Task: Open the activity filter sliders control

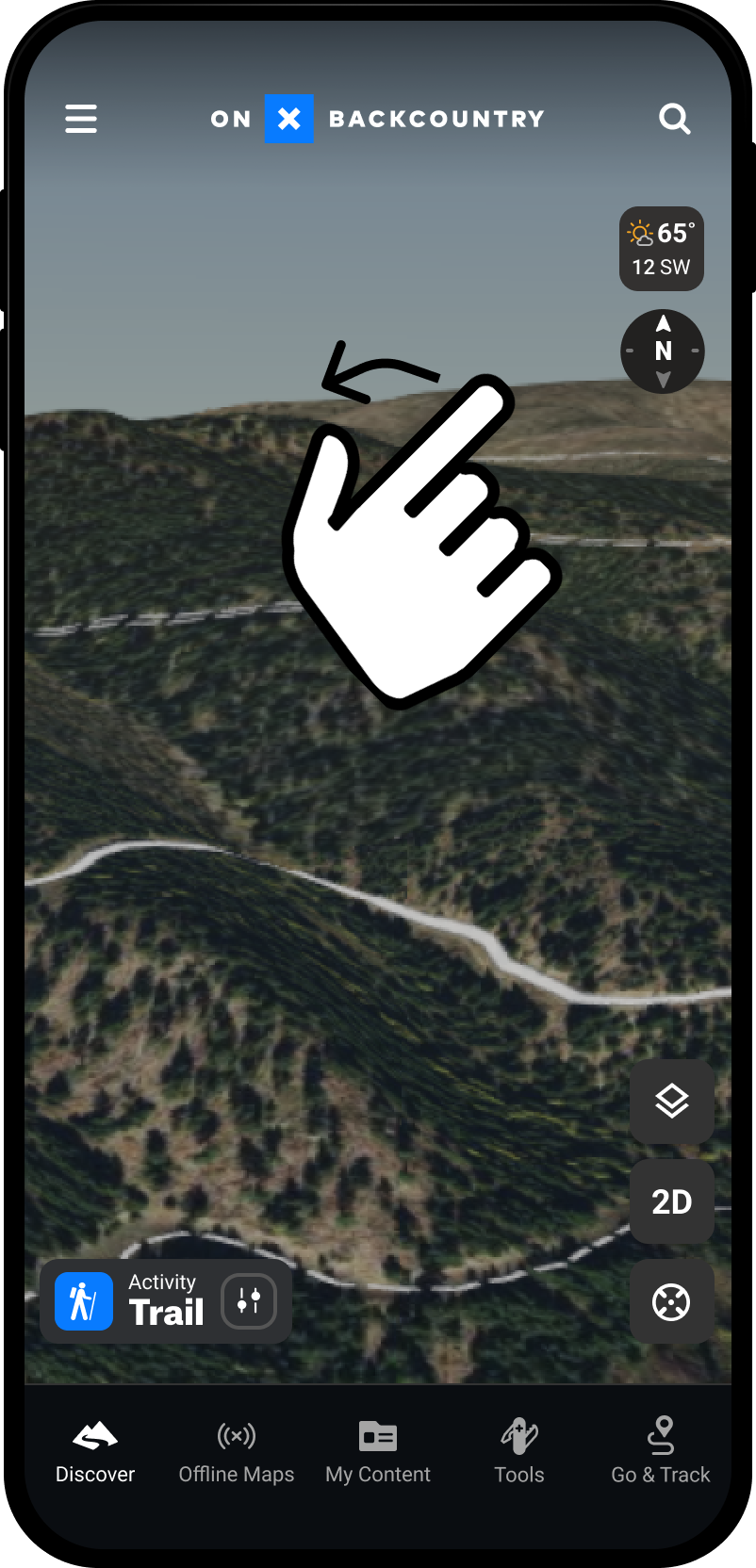Action: point(247,1301)
